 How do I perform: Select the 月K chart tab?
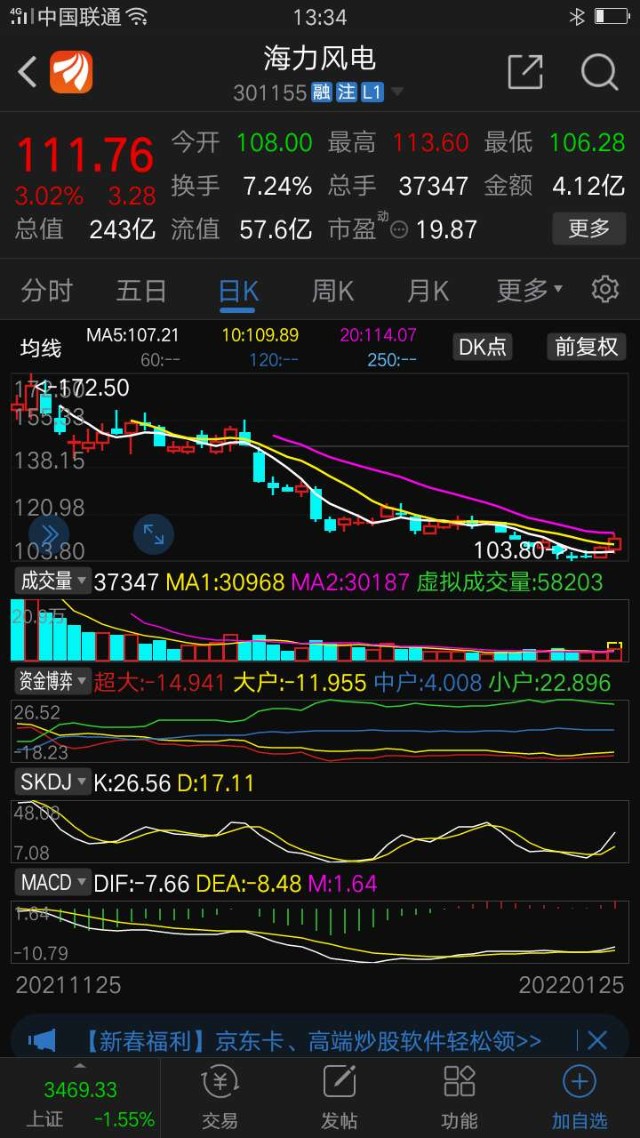(428, 291)
